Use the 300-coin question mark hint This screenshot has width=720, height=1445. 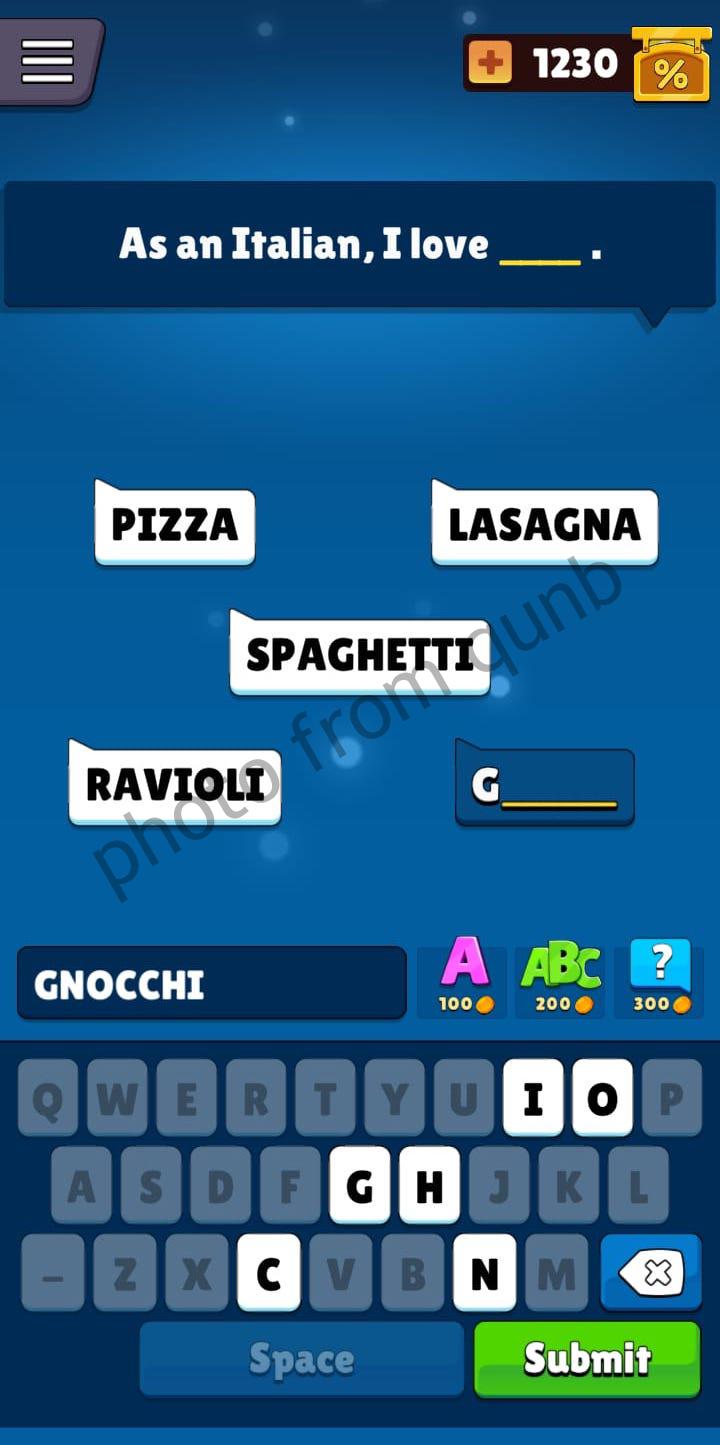point(660,977)
